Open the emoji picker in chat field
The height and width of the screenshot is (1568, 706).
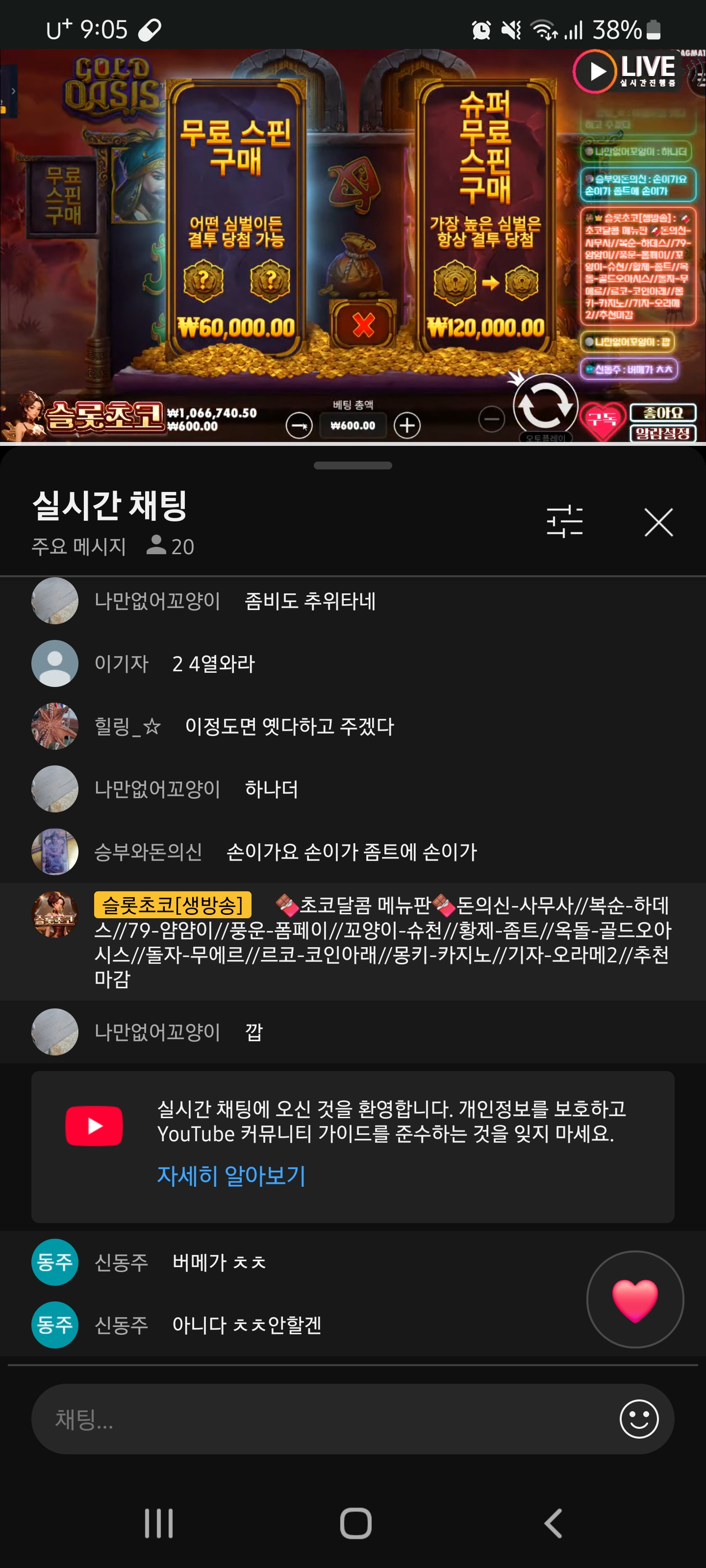point(638,1418)
